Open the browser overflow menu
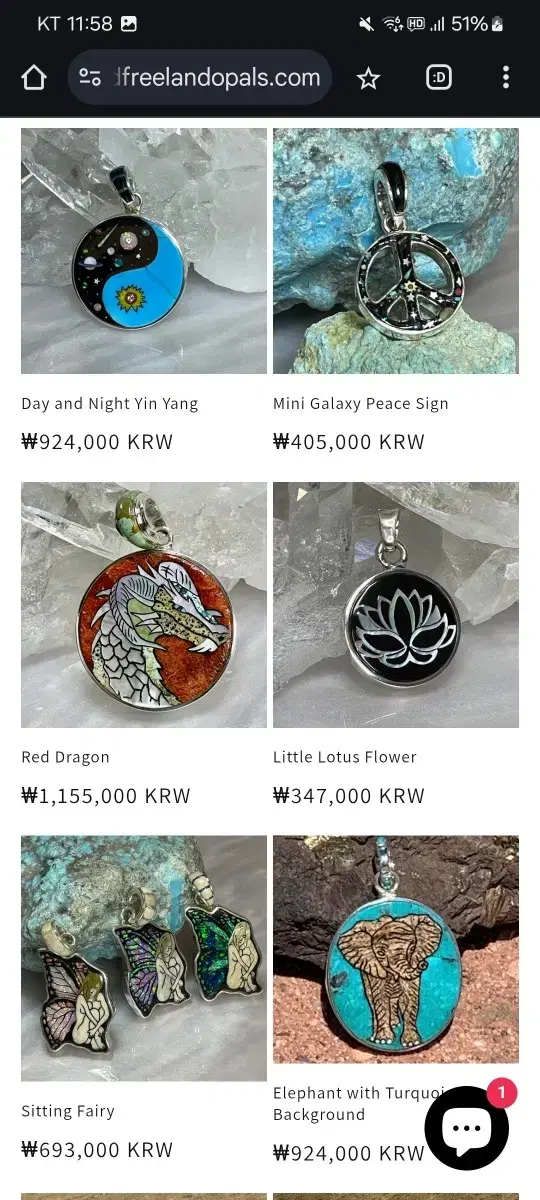This screenshot has height=1200, width=540. pos(506,78)
